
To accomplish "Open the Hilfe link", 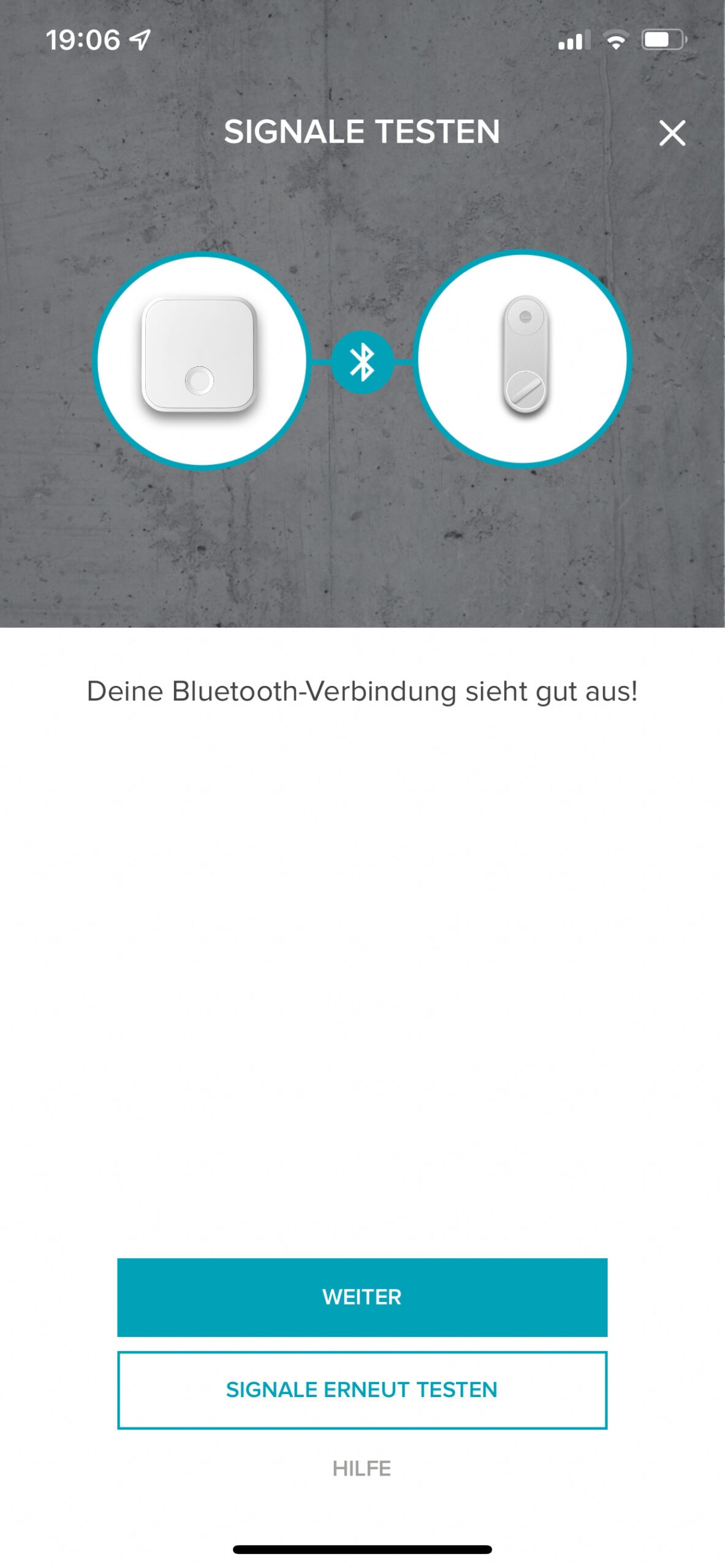I will click(x=362, y=1468).
